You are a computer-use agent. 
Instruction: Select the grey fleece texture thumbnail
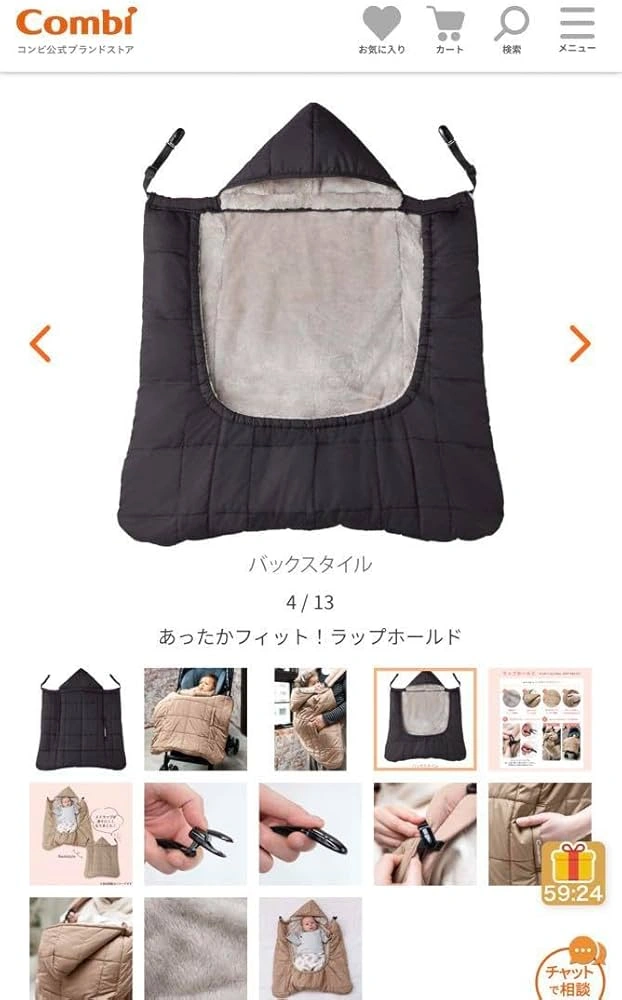[196, 947]
